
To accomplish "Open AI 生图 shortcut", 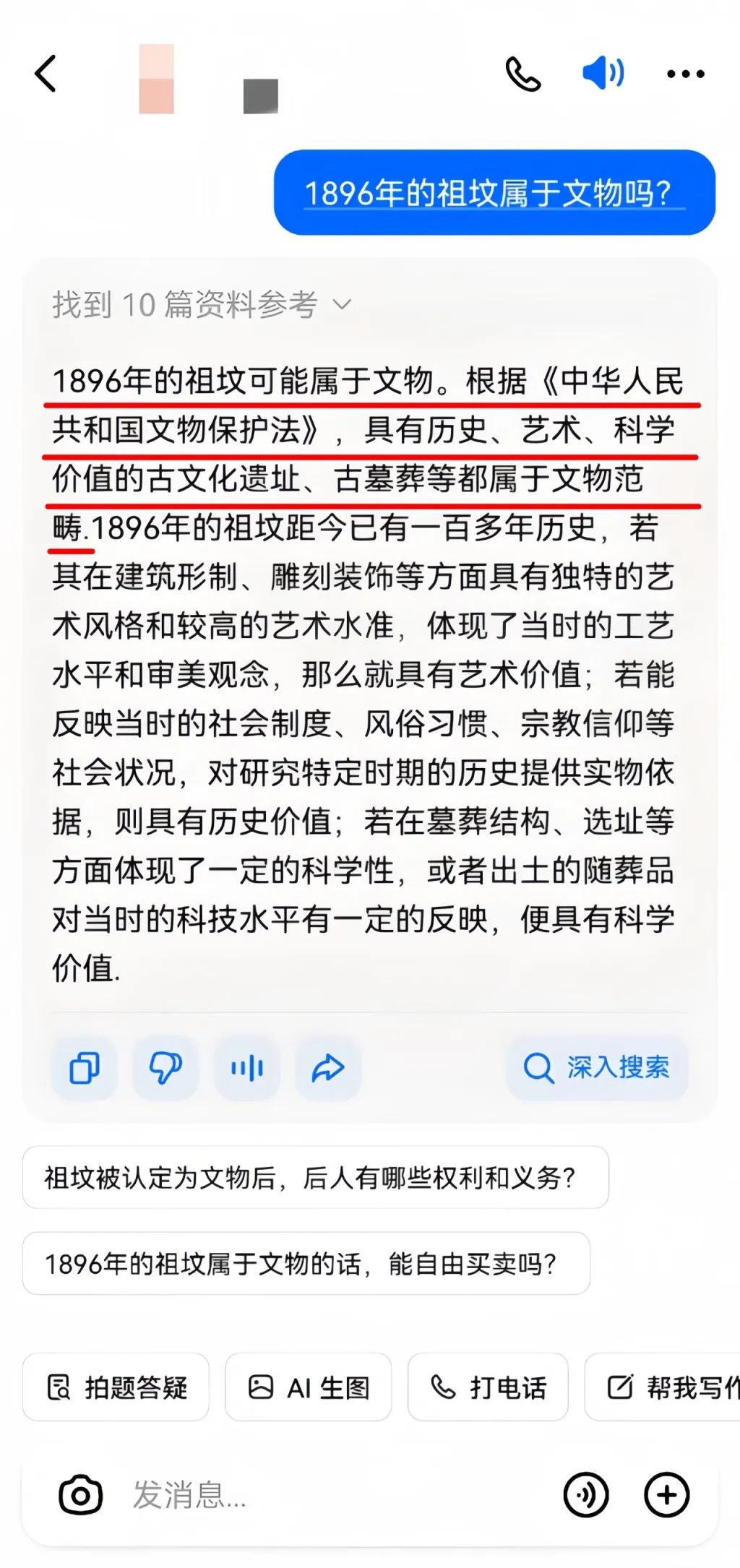I will click(x=309, y=1387).
